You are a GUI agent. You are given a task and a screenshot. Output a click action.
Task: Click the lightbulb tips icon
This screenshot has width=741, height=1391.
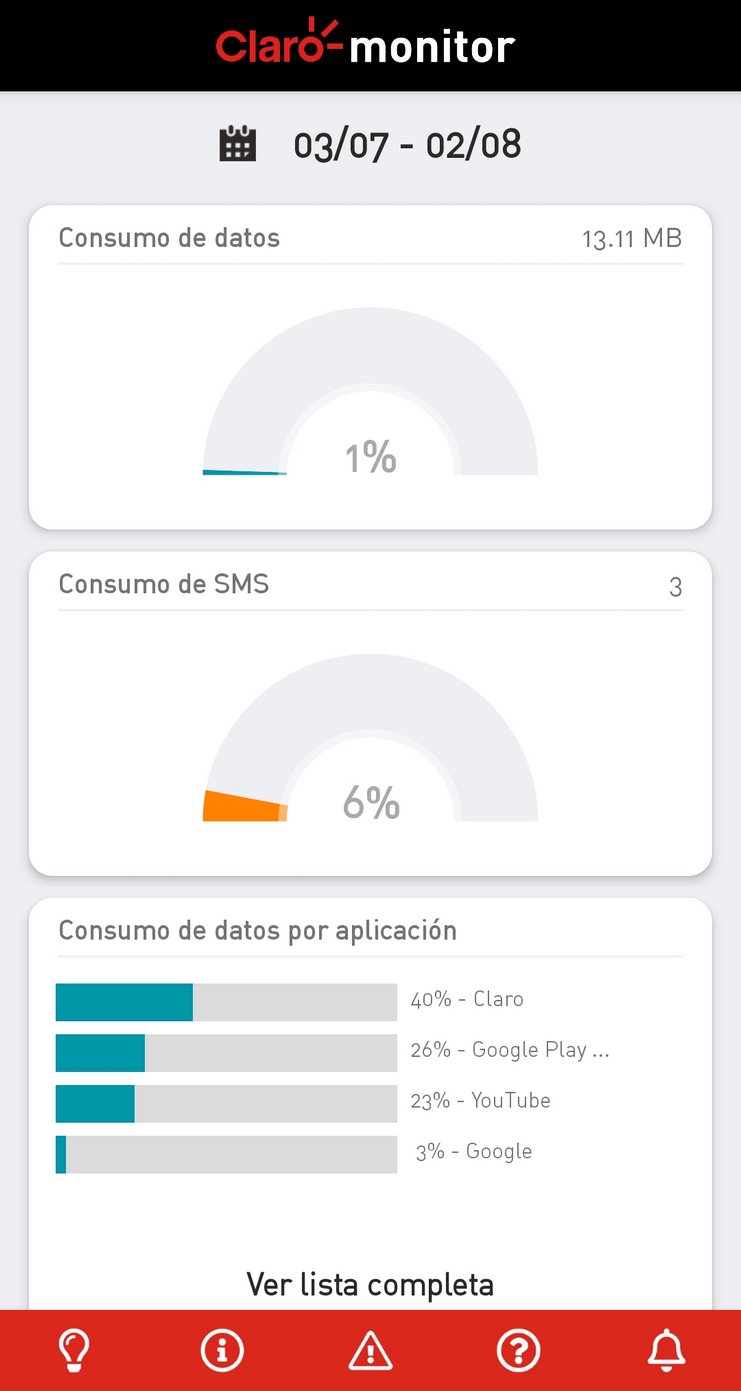[x=74, y=1349]
